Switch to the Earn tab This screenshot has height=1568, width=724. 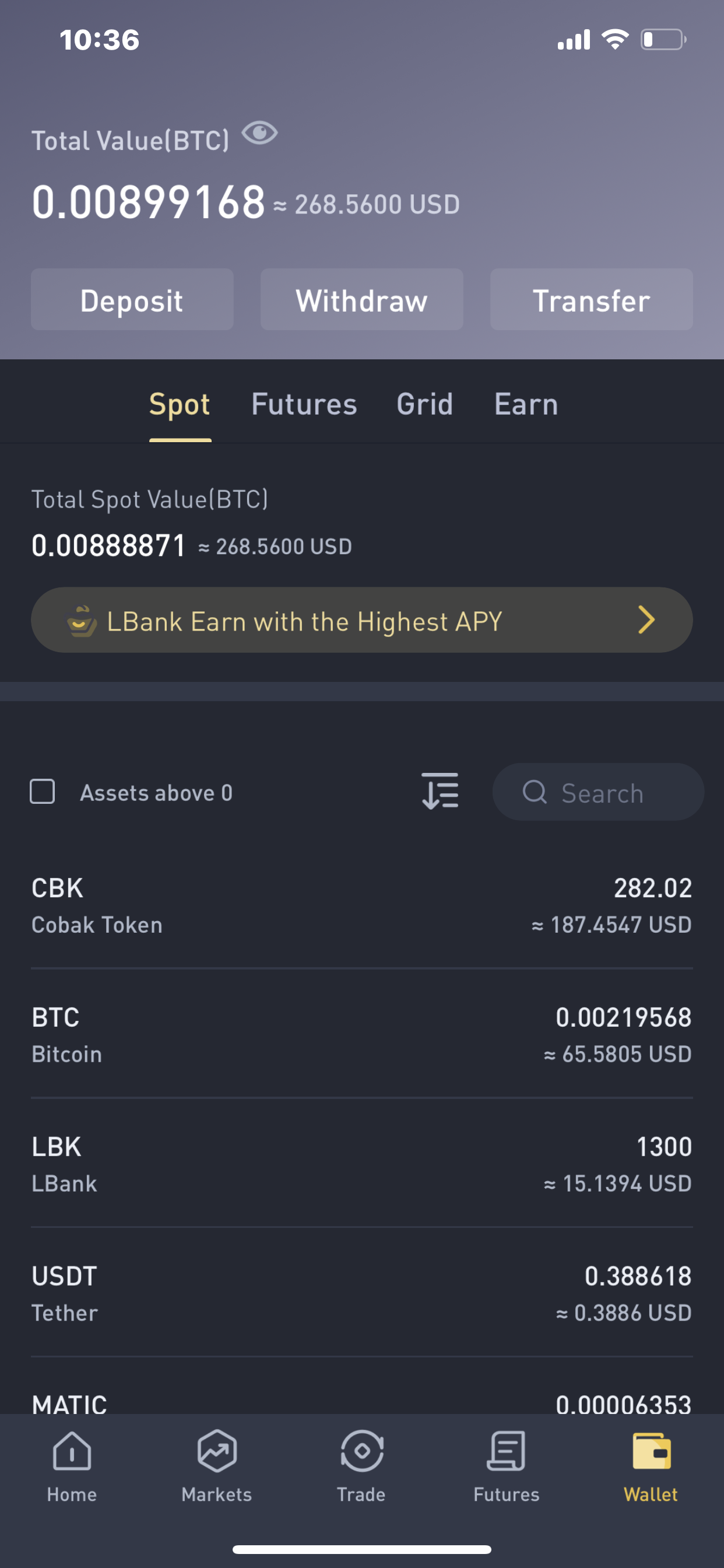point(526,404)
